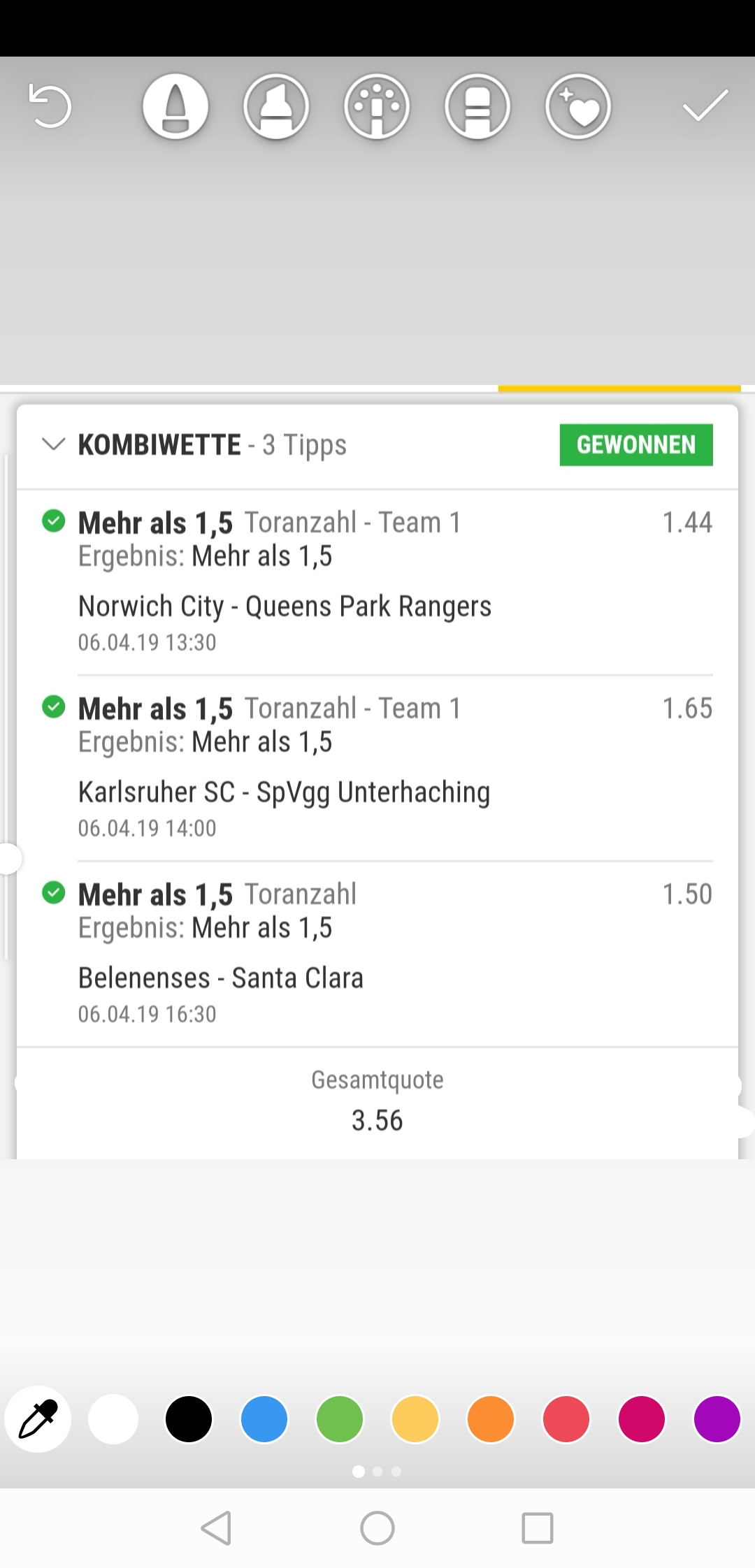Undo the last drawing stroke

click(x=50, y=106)
